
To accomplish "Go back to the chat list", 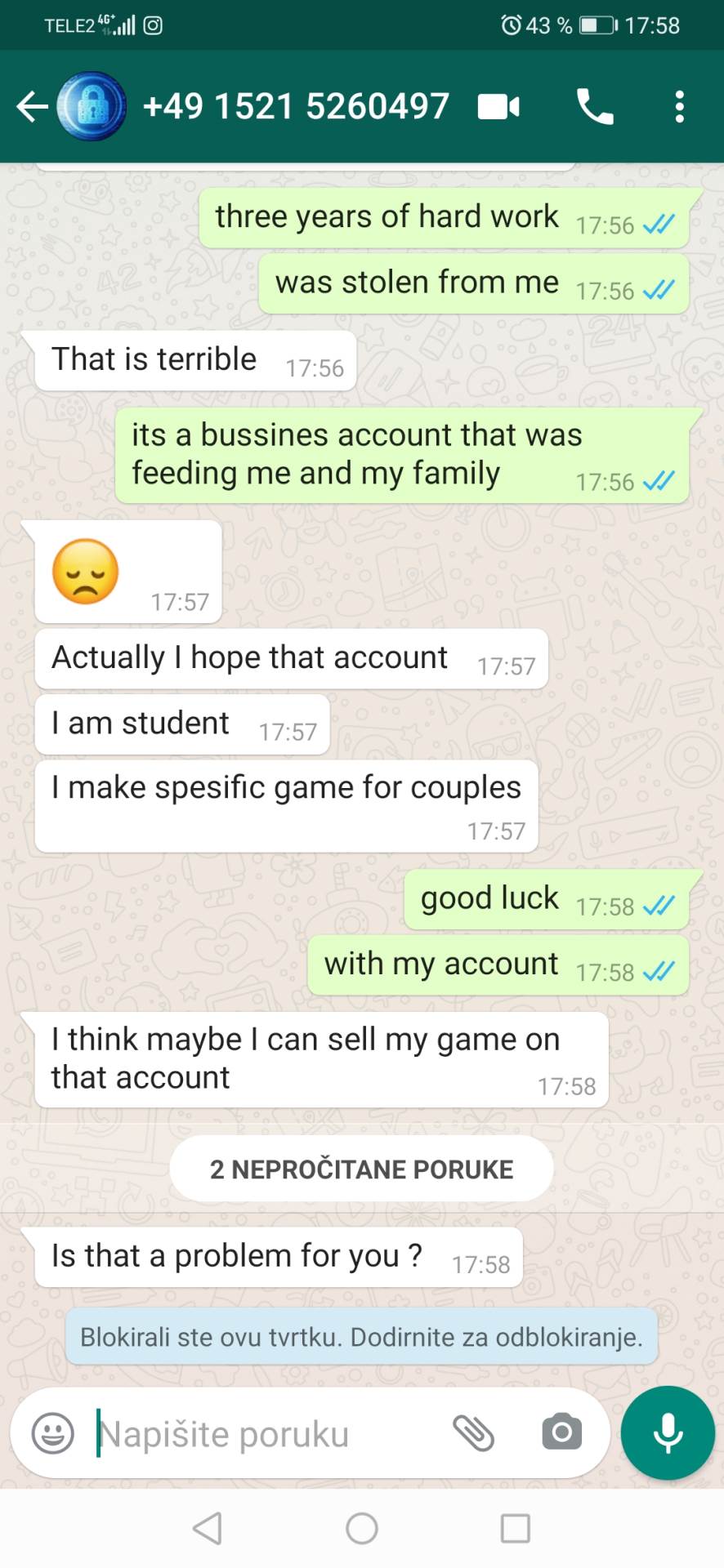I will point(33,107).
